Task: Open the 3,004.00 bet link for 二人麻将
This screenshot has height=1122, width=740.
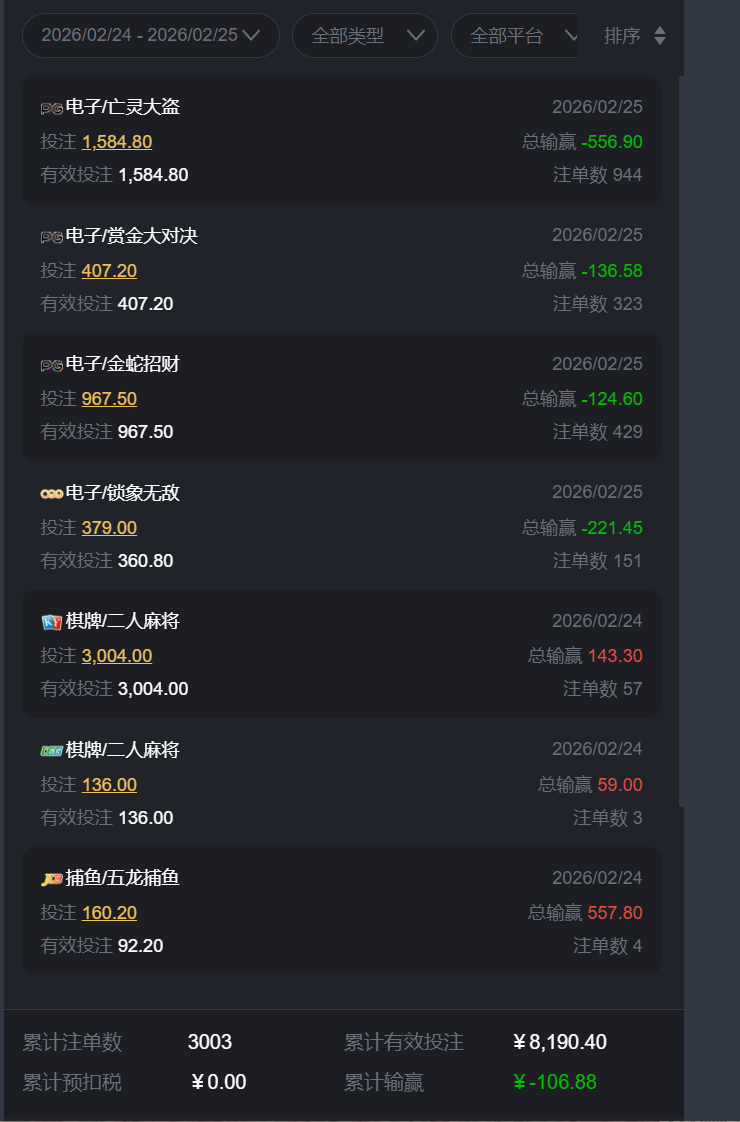Action: tap(117, 655)
